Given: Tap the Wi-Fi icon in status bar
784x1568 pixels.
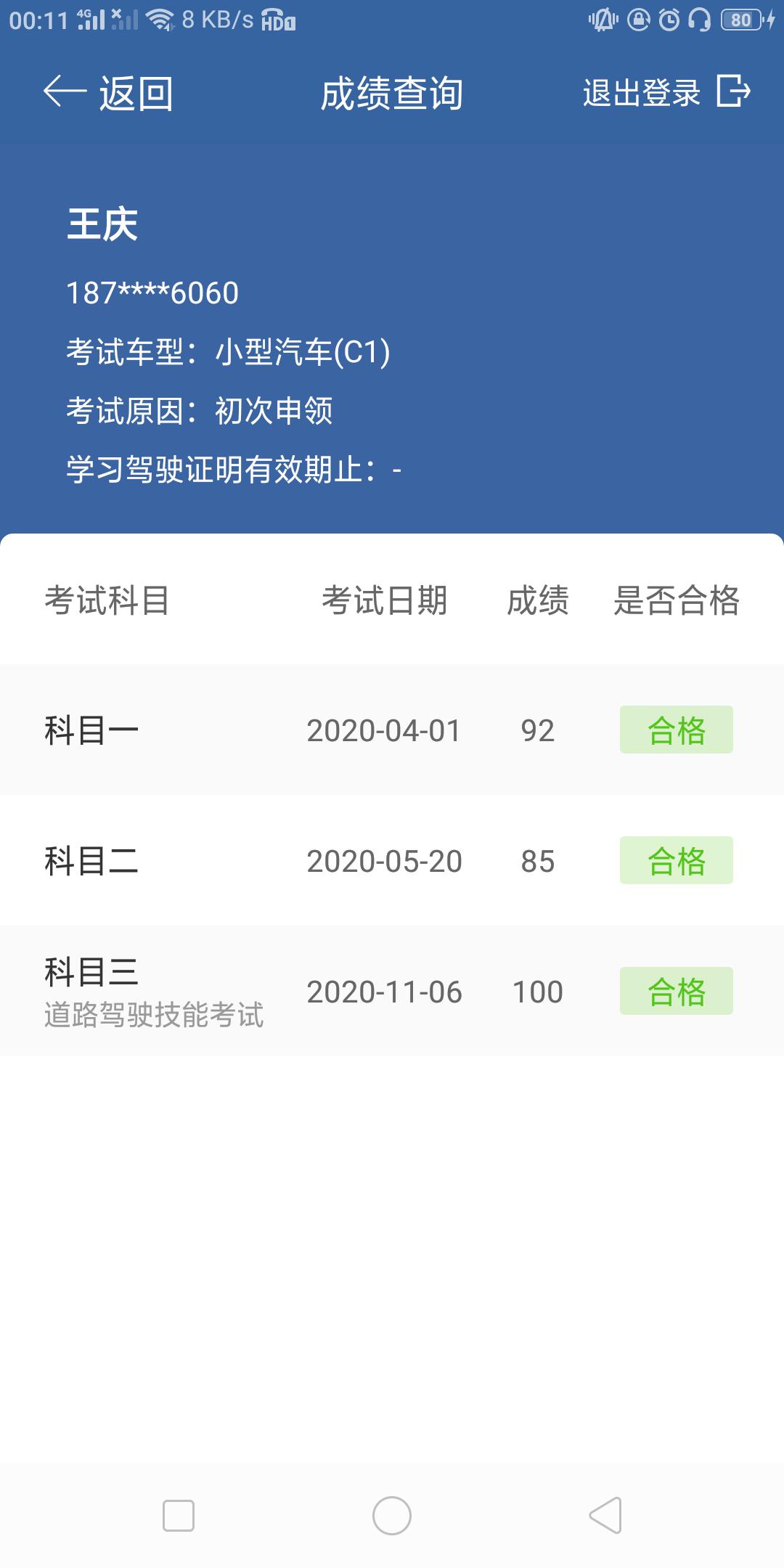Looking at the screenshot, I should [161, 18].
